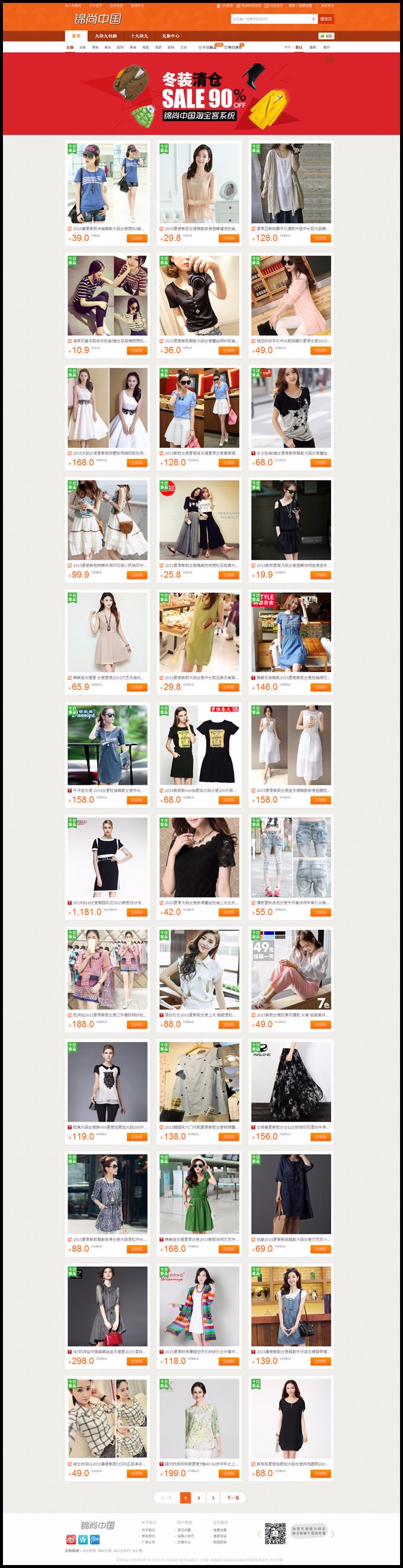Open the ¥36.0 black top product image
Viewport: 403px width, 1568px height.
199,295
